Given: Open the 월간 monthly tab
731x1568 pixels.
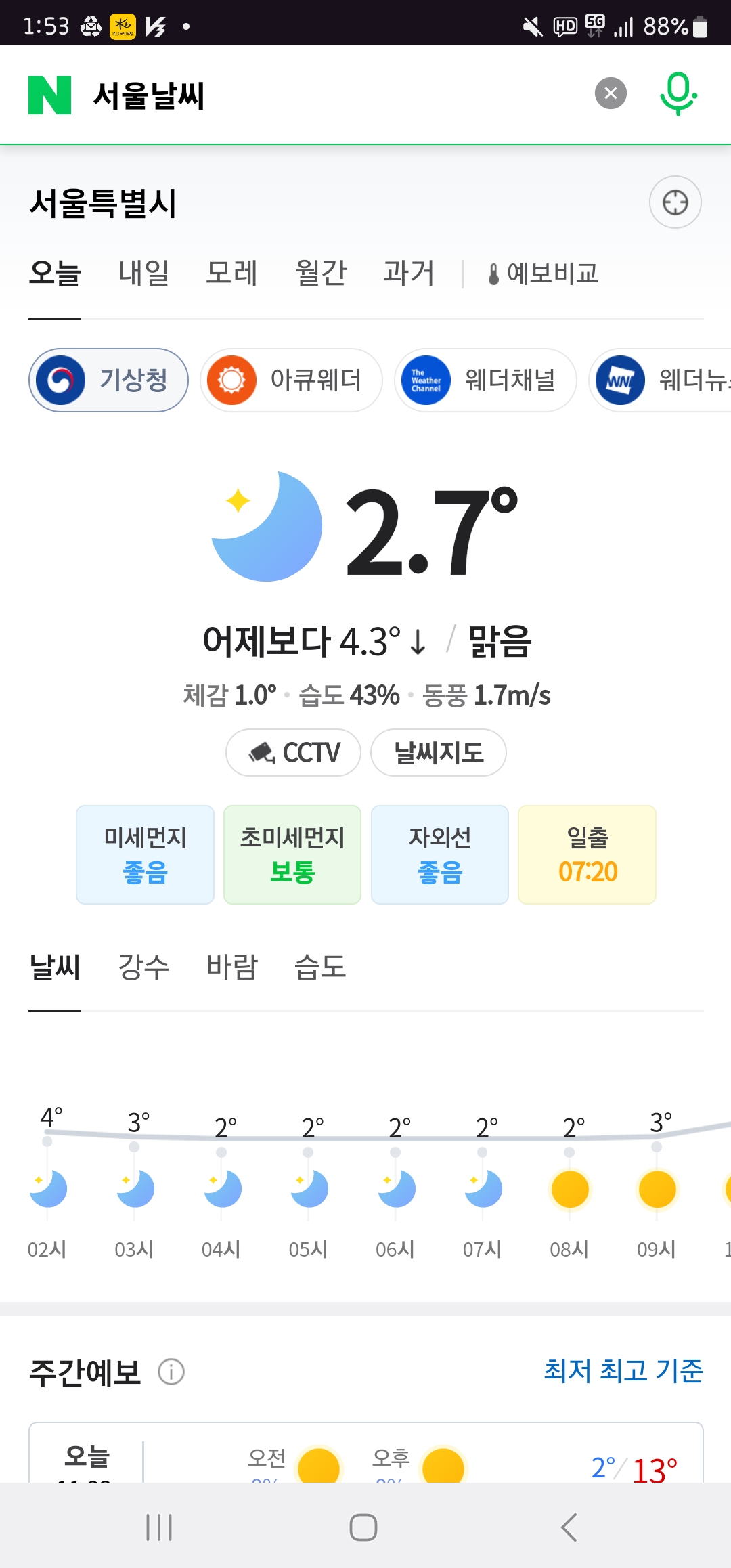Looking at the screenshot, I should click(x=320, y=273).
